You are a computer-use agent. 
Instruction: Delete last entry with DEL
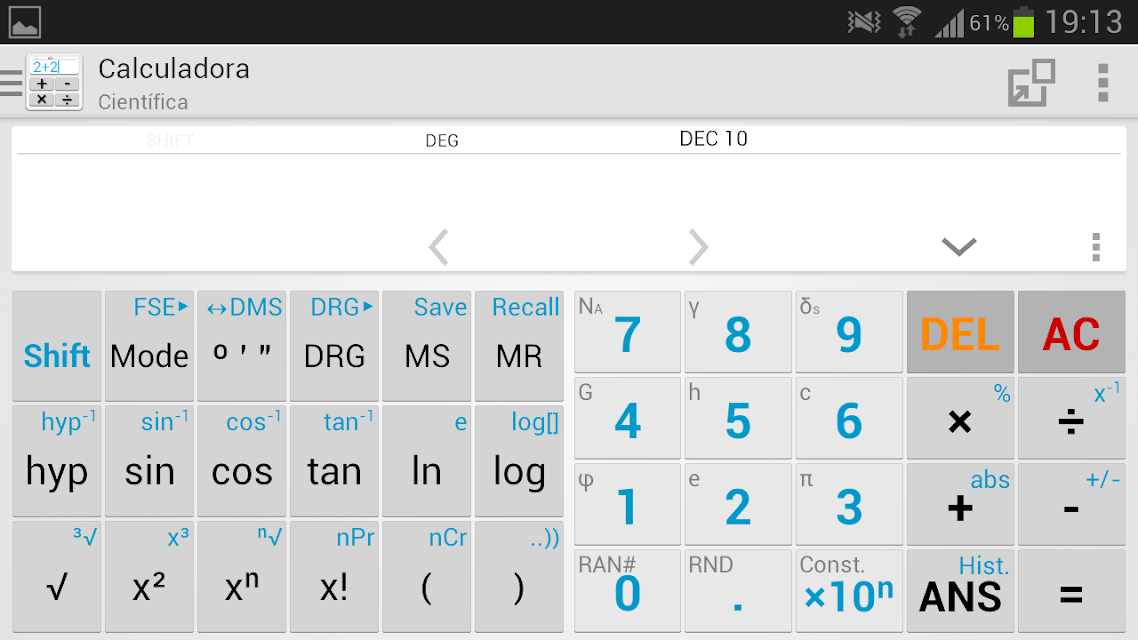(x=960, y=332)
